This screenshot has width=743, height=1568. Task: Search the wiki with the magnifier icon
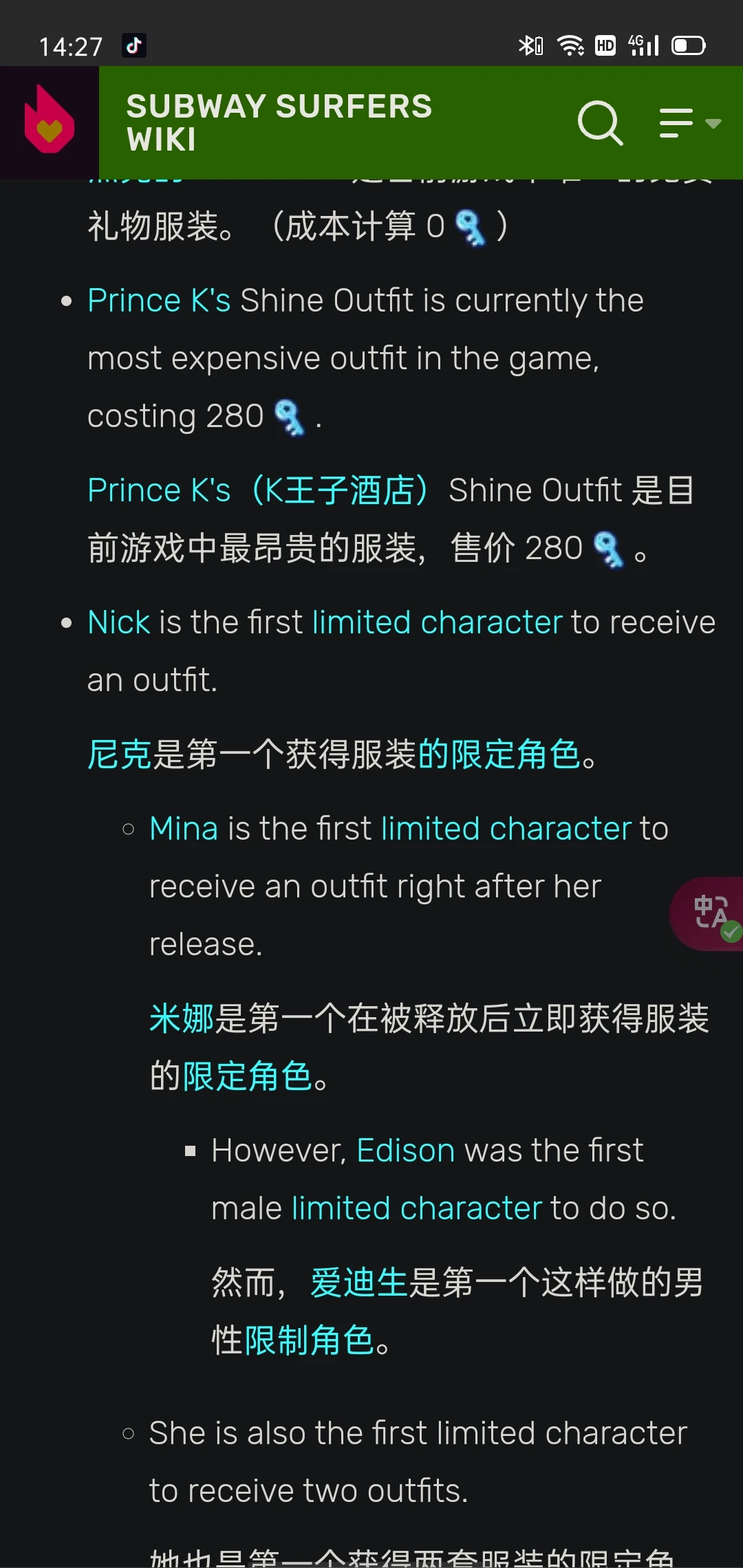click(x=600, y=123)
